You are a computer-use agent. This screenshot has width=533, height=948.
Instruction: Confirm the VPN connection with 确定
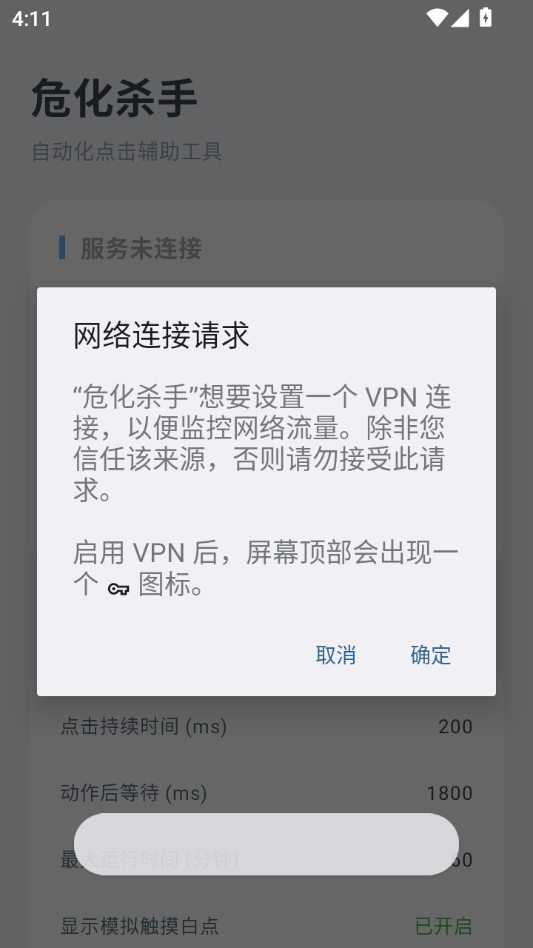coord(430,655)
